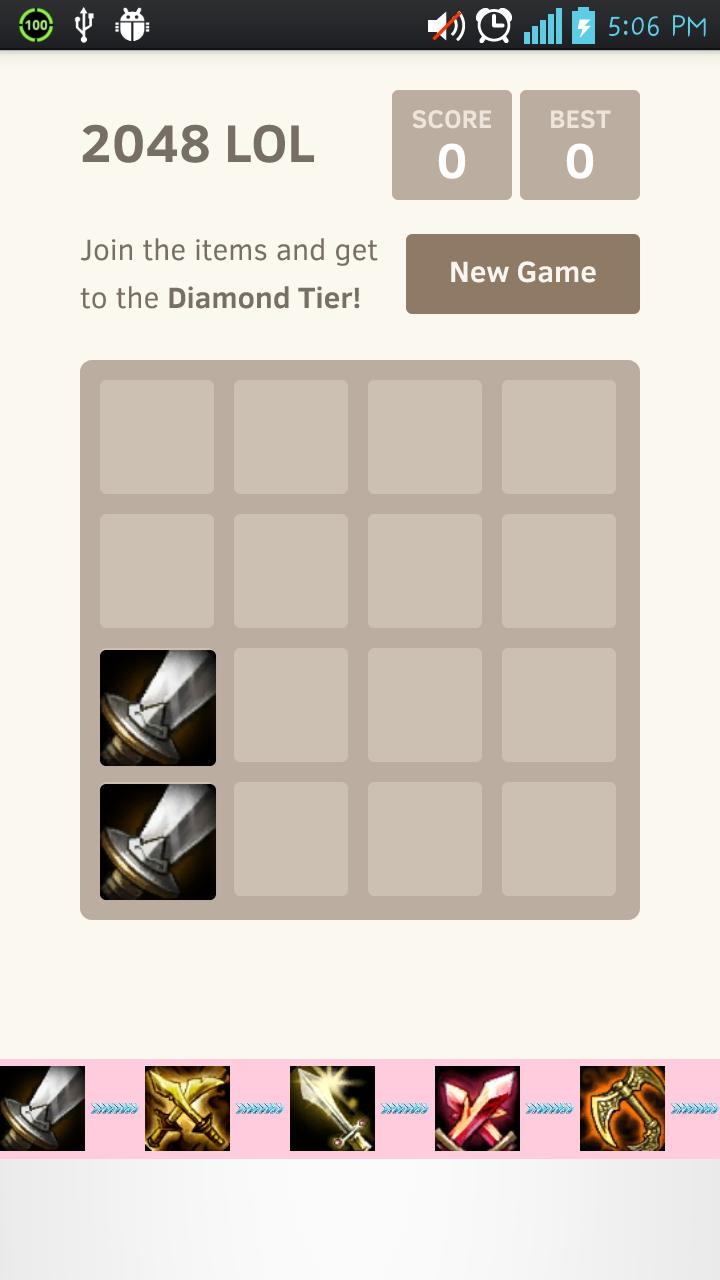Tap the golden axe item in the progression bar
Screen dimensions: 720x1280
(622, 1106)
